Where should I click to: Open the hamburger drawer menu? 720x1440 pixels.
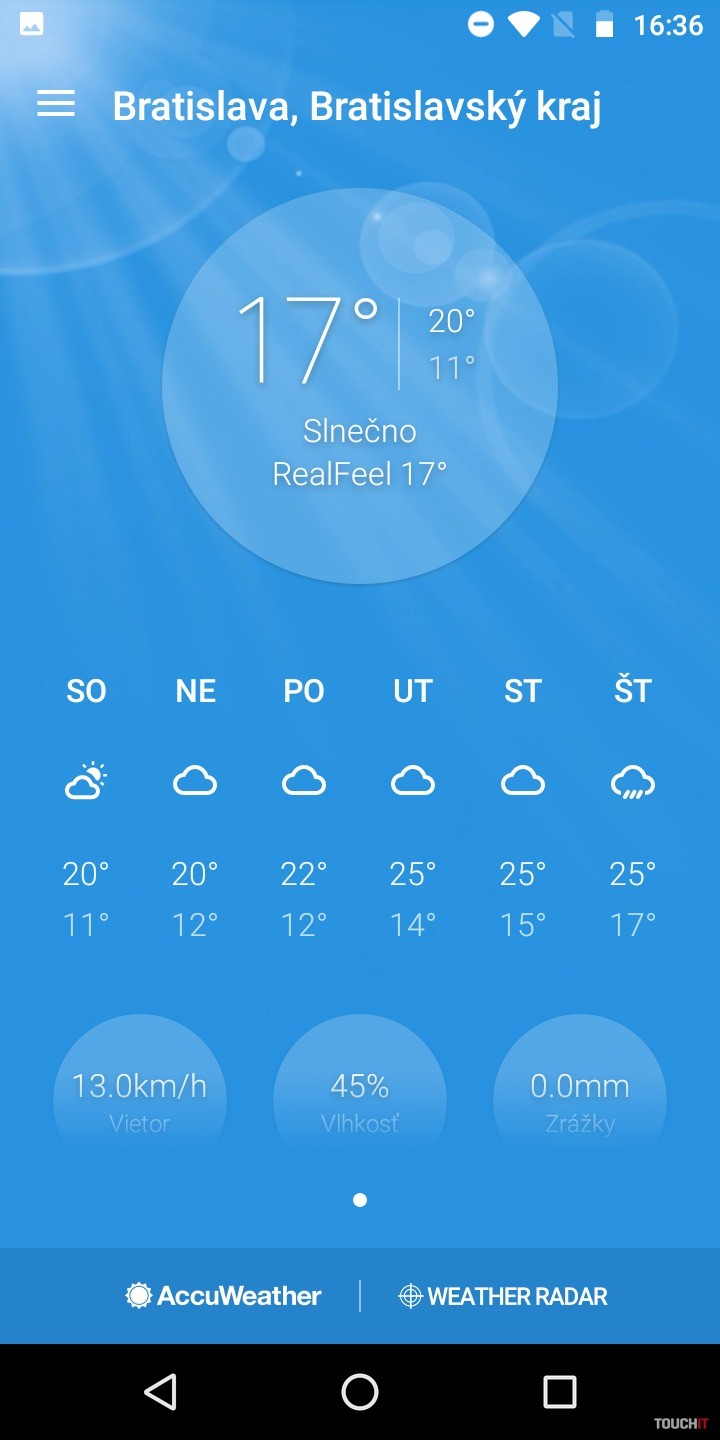click(x=56, y=104)
